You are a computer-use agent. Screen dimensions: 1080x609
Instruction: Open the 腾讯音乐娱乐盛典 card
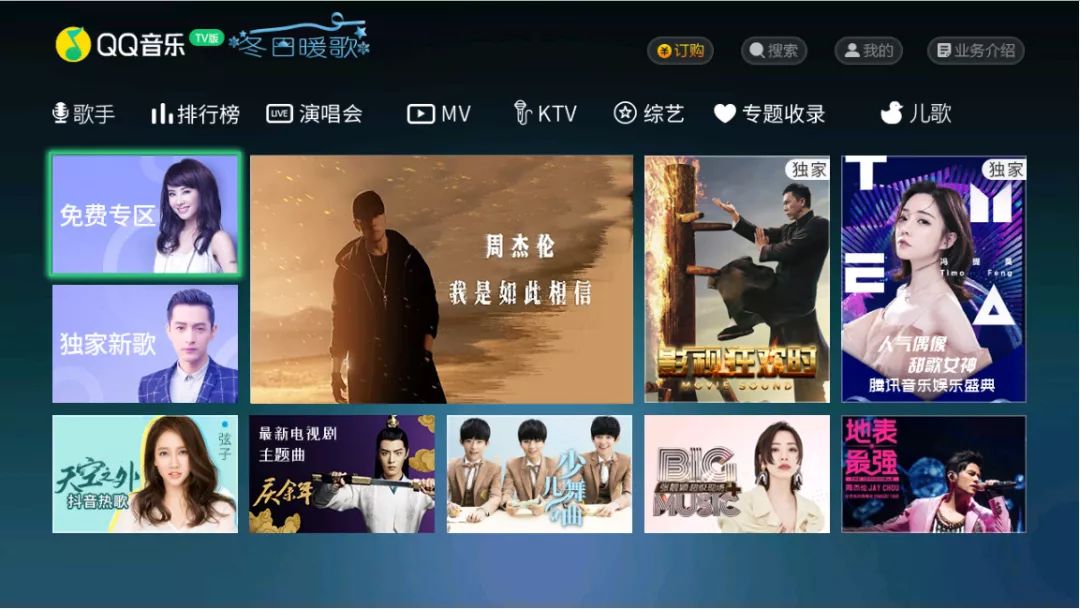tap(934, 279)
